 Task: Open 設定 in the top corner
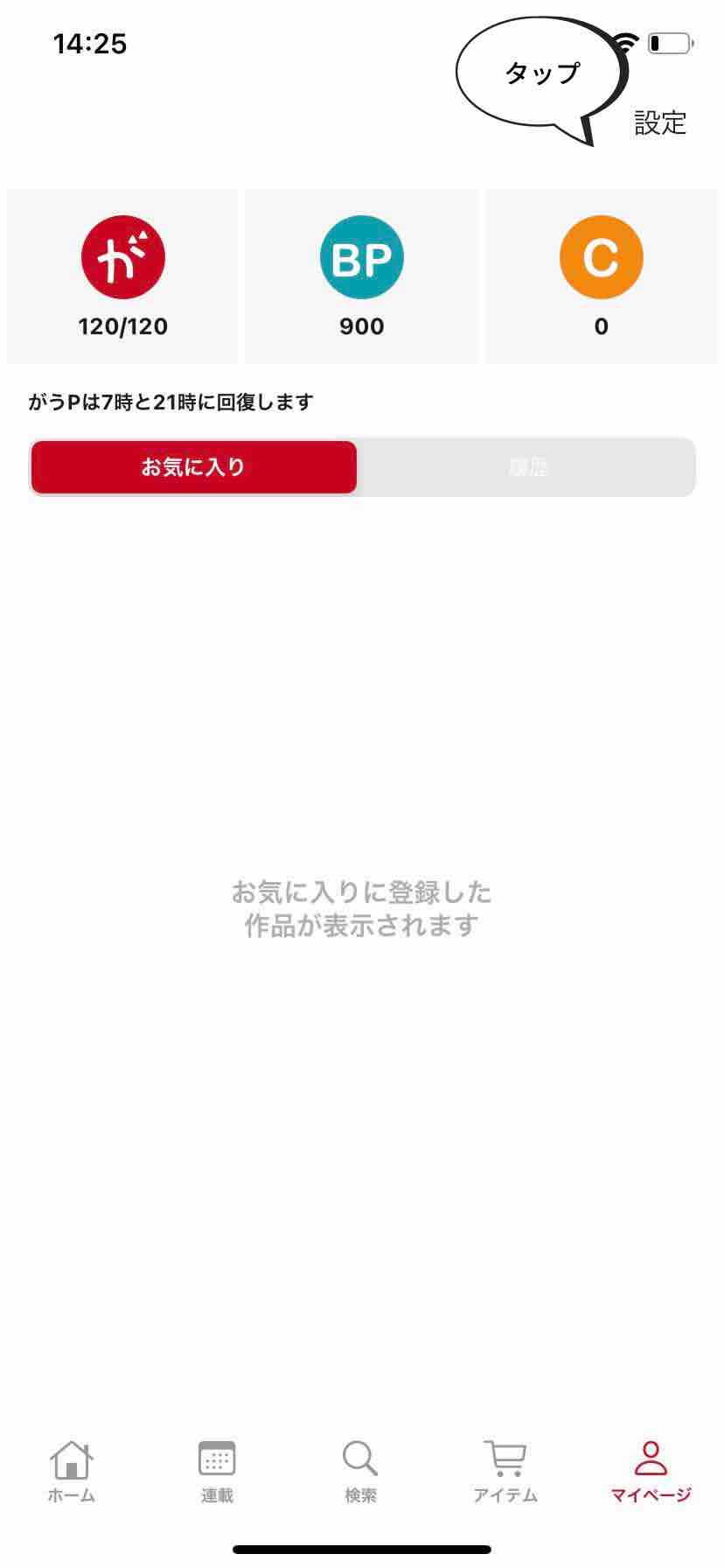click(660, 123)
